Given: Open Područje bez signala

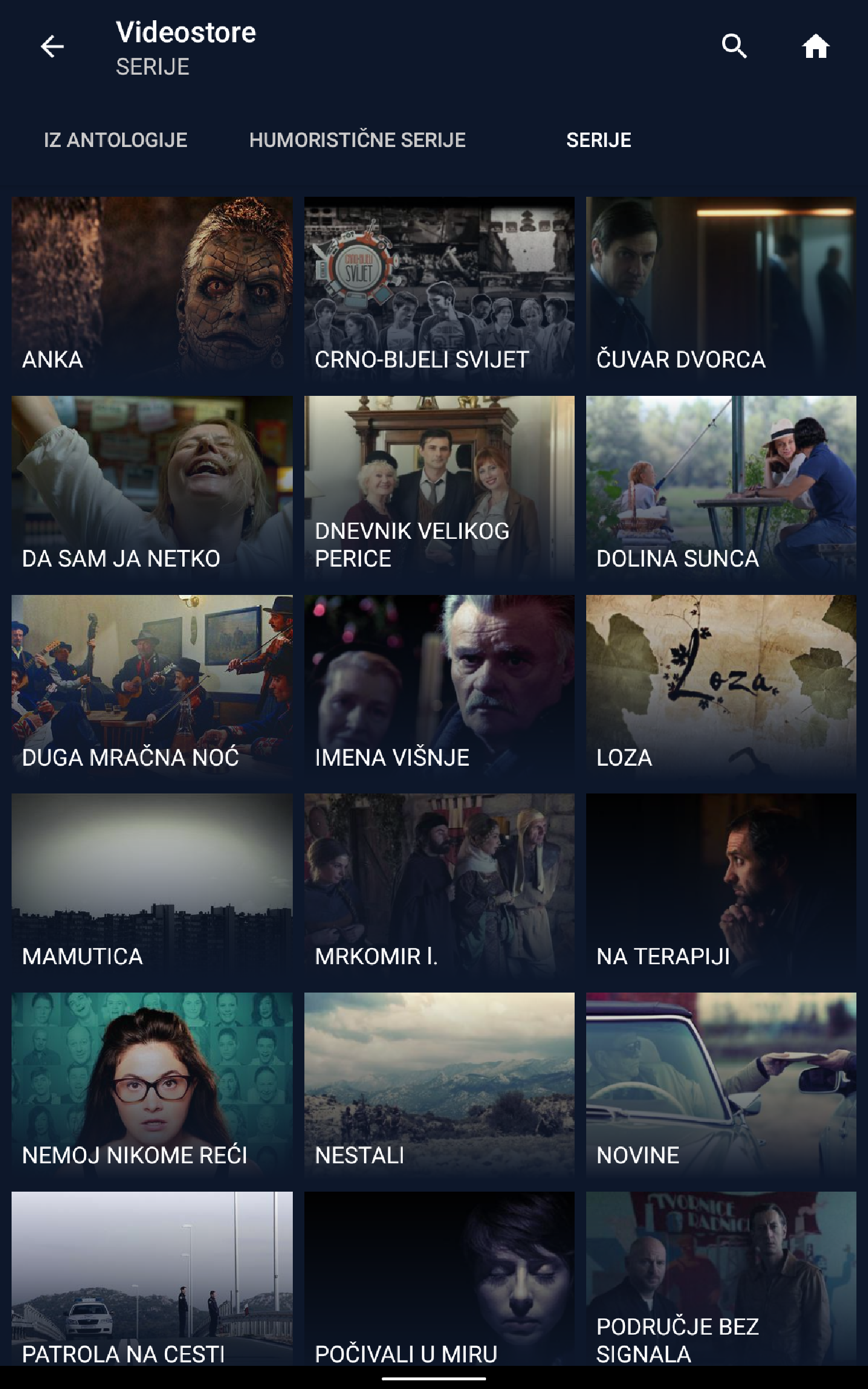Looking at the screenshot, I should point(721,1278).
